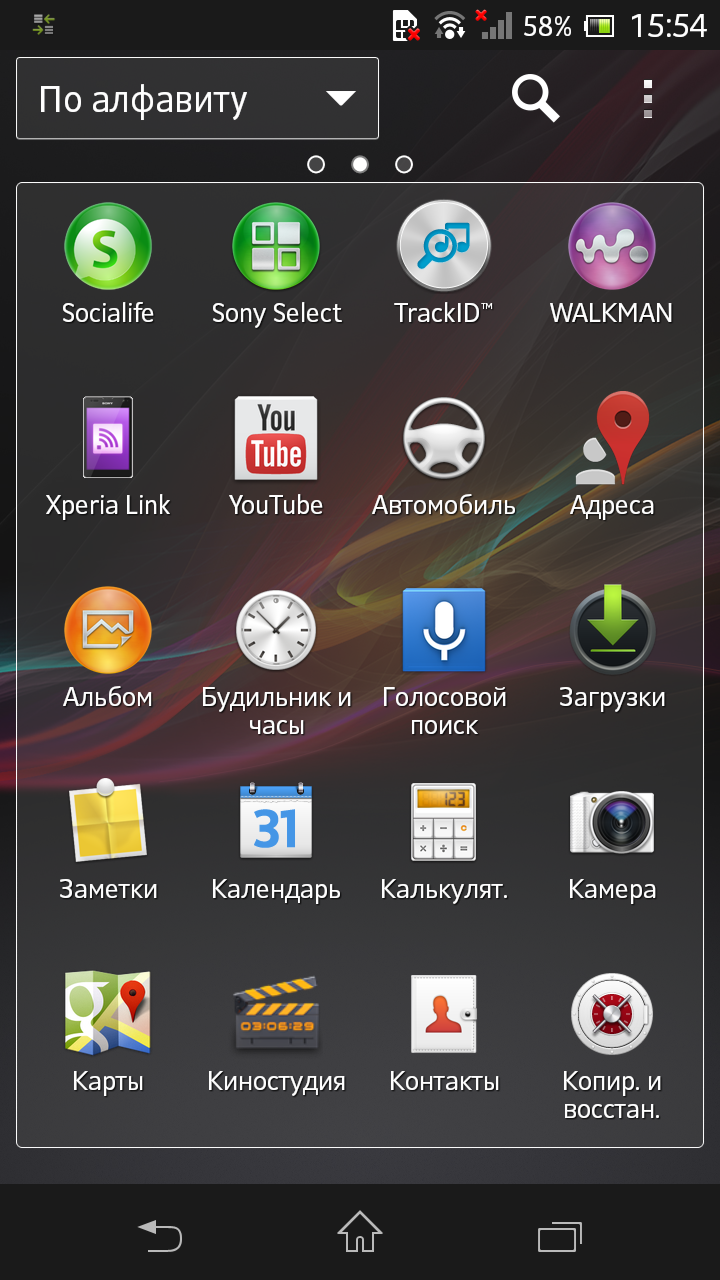The height and width of the screenshot is (1280, 720).
Task: Launch the Адреса app
Action: coord(611,439)
